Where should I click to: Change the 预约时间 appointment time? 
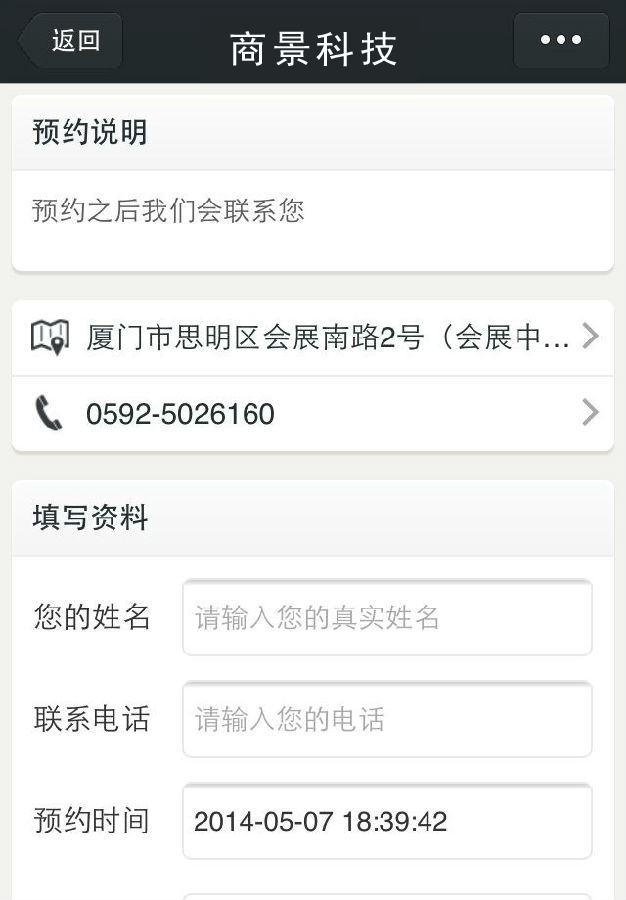tap(387, 822)
